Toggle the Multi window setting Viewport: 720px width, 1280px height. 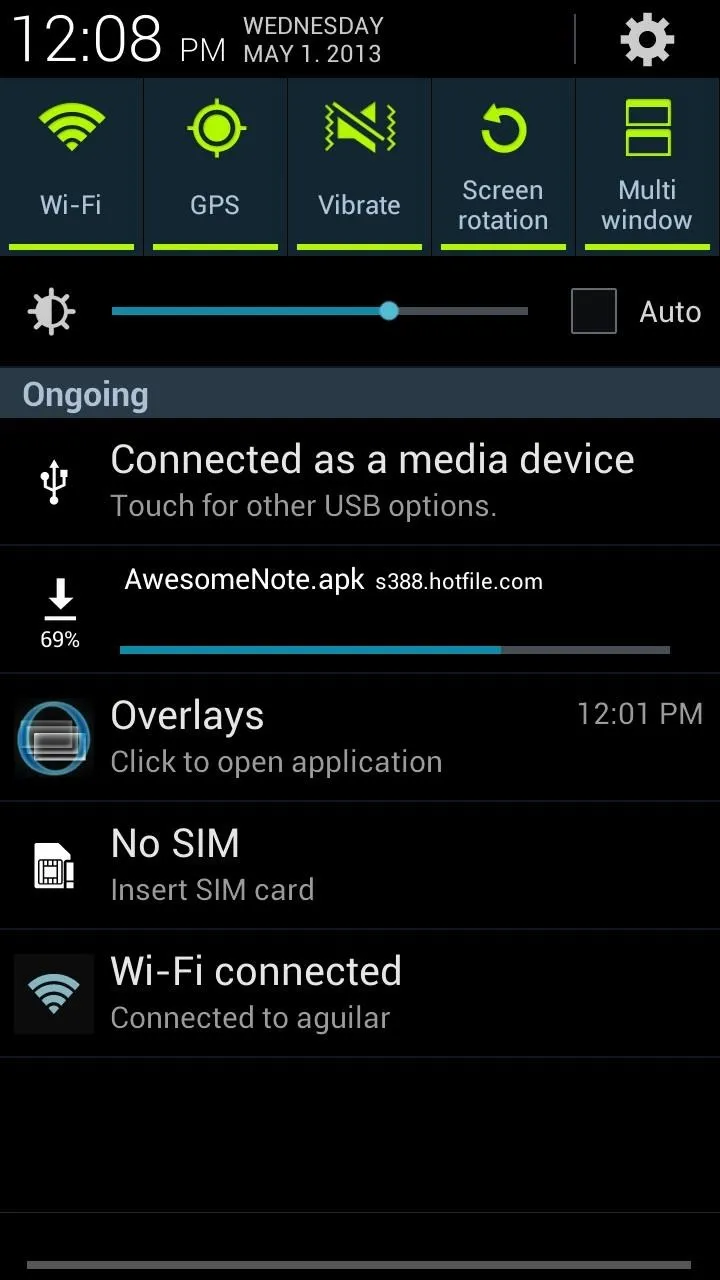pyautogui.click(x=648, y=166)
